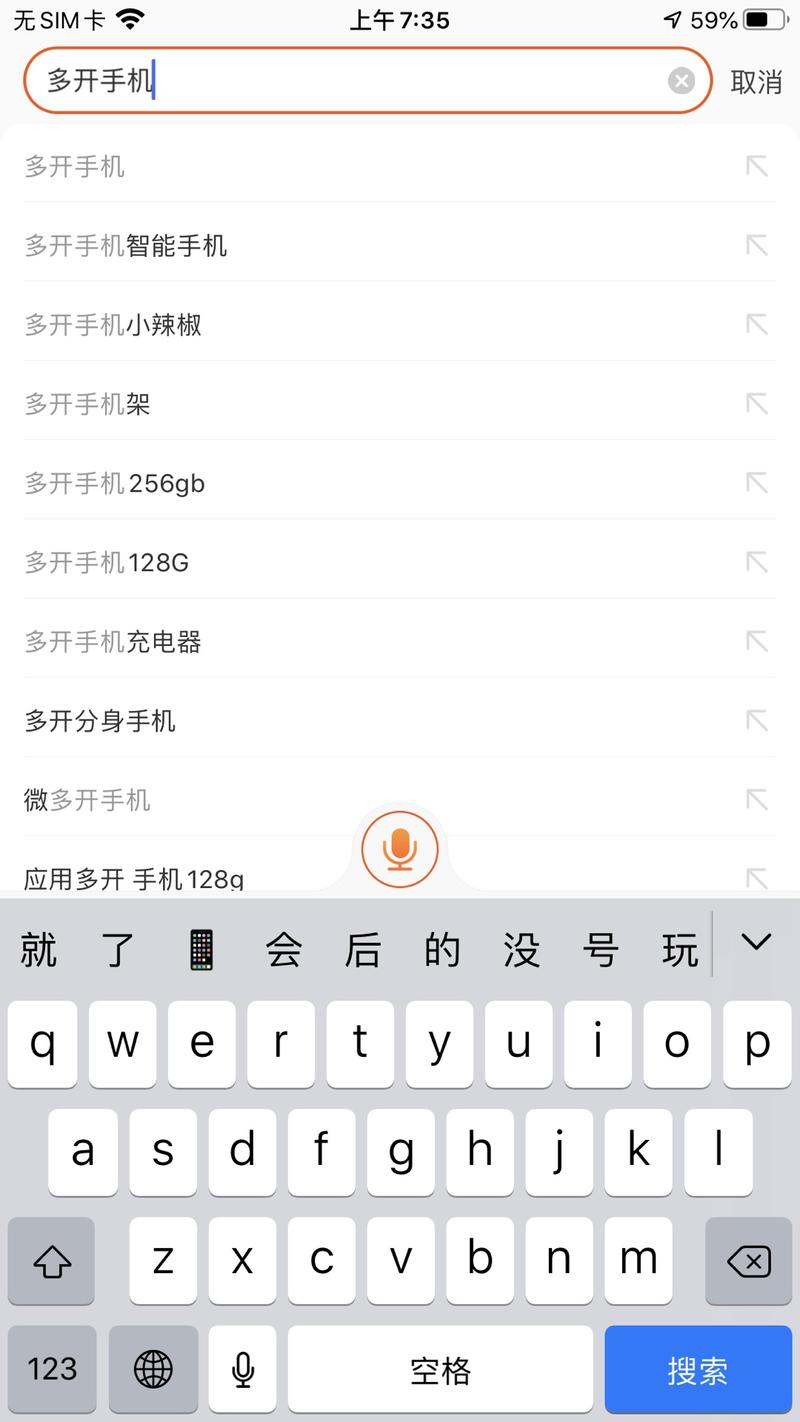This screenshot has height=1422, width=800.
Task: Tap 取消 to cancel the search
Action: coord(757,83)
